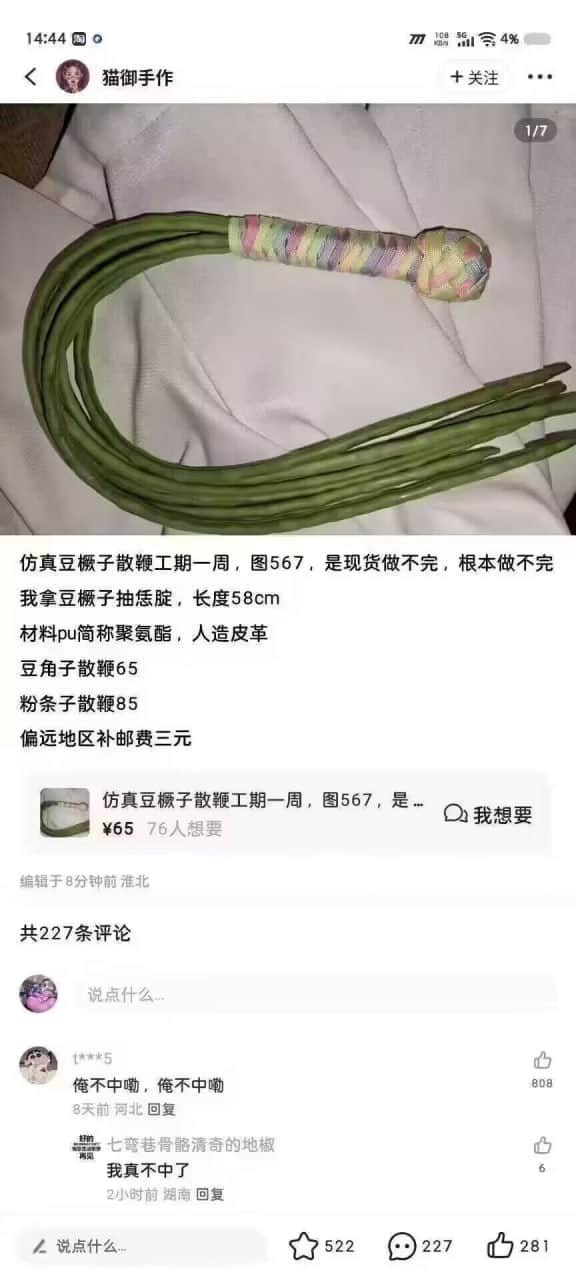Image resolution: width=576 pixels, height=1280 pixels.
Task: View the product photo full screen
Action: coord(288,319)
